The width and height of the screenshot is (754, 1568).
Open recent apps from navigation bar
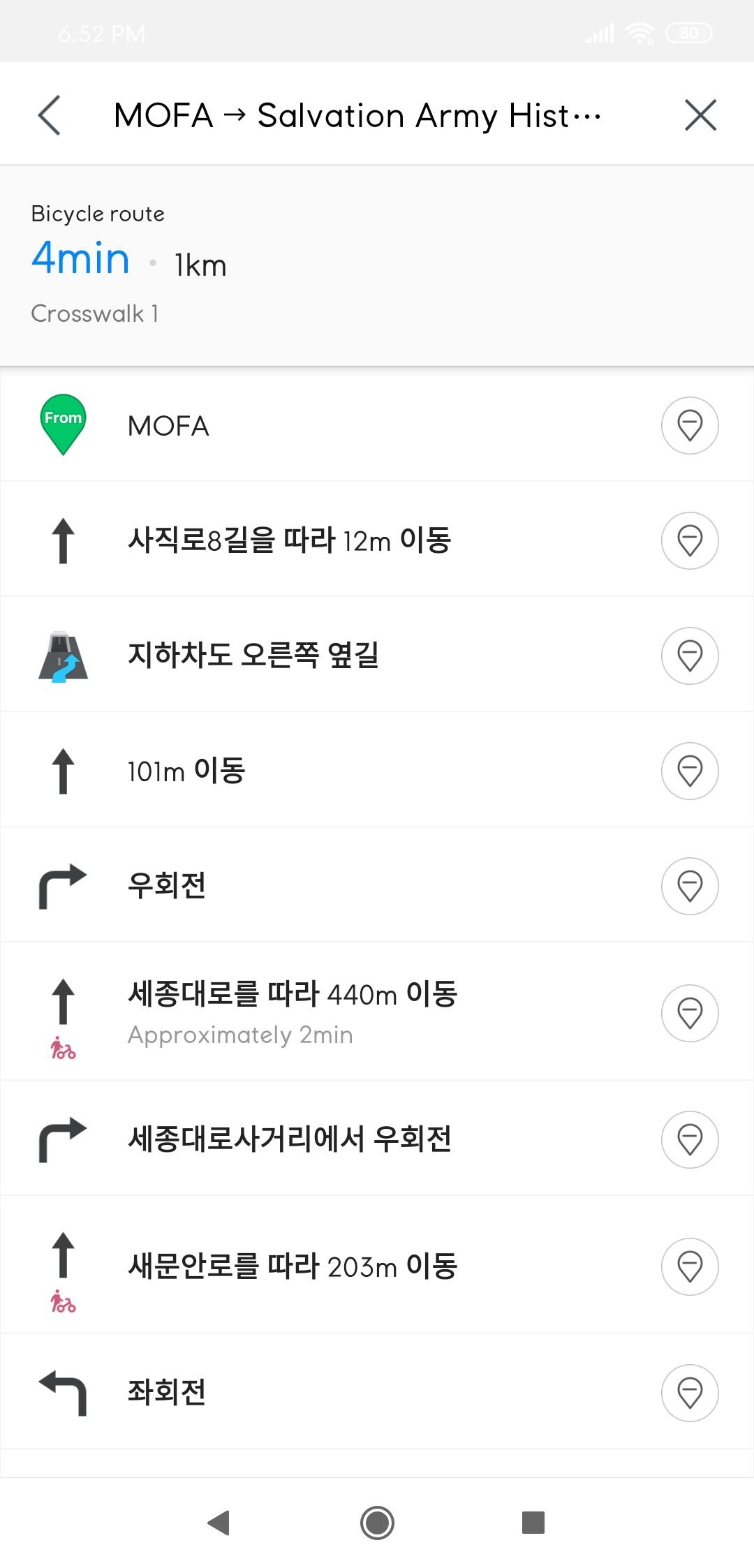point(533,1523)
